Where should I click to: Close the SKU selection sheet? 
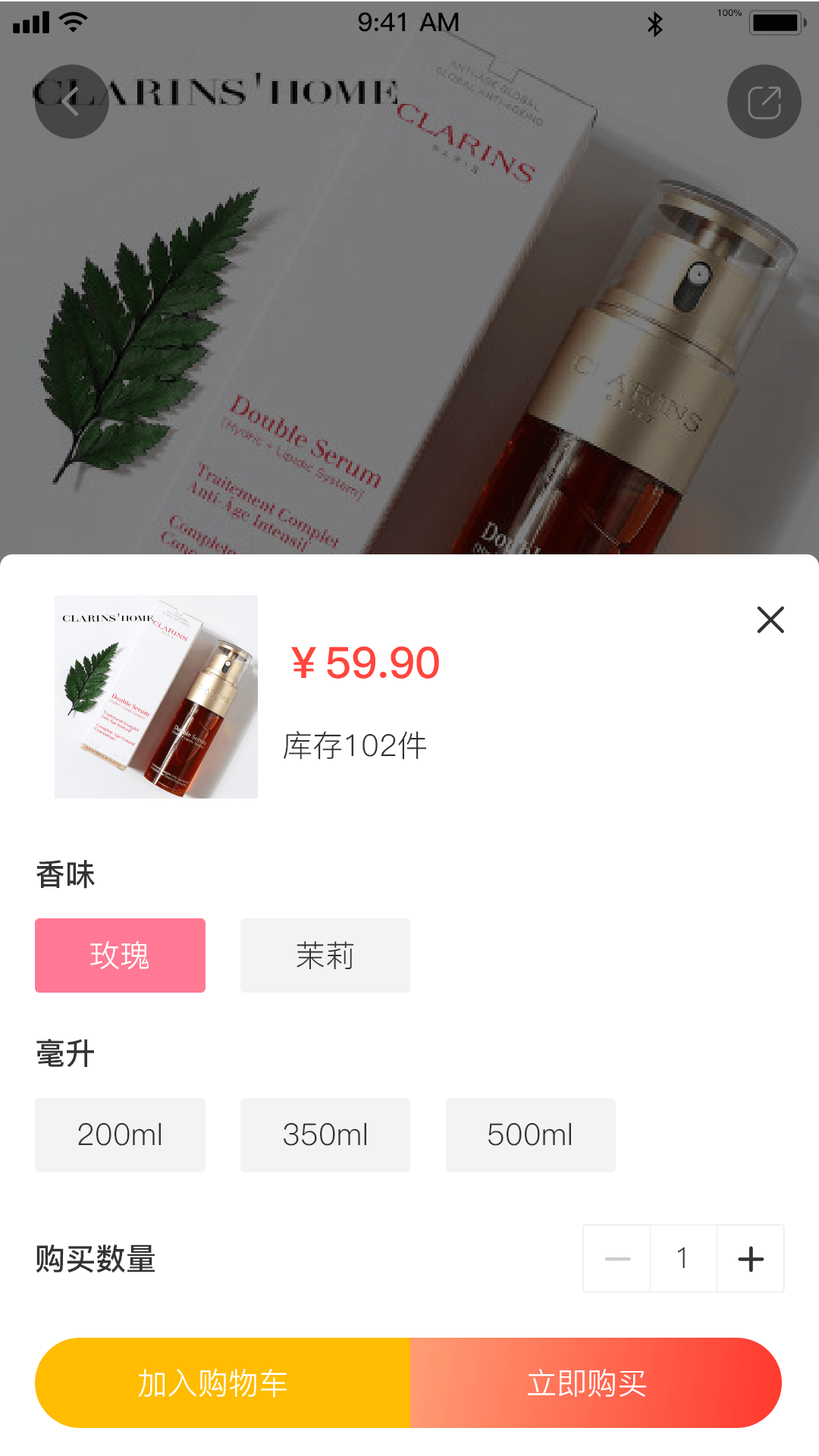point(770,620)
